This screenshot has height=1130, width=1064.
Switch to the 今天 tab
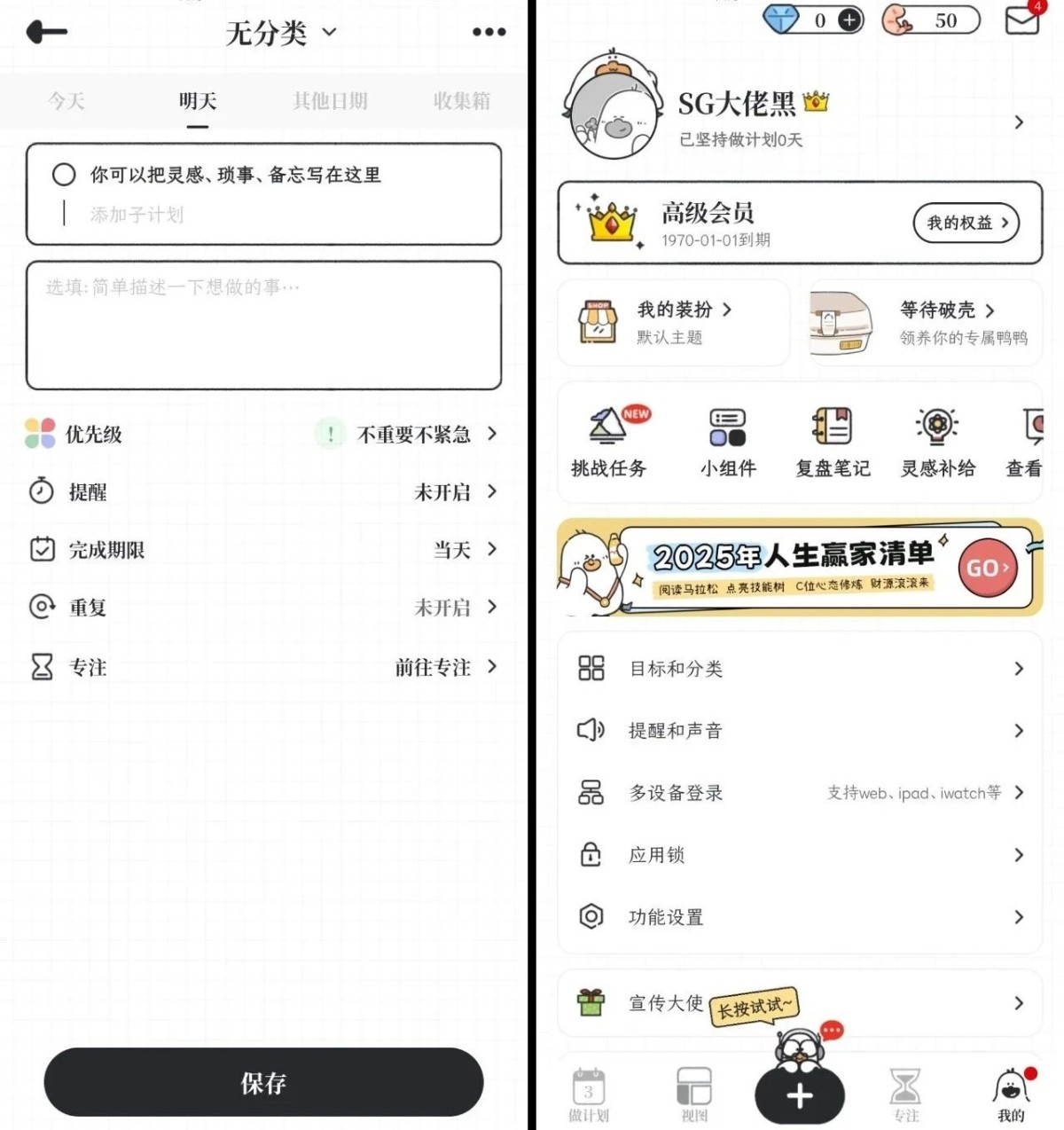[66, 101]
